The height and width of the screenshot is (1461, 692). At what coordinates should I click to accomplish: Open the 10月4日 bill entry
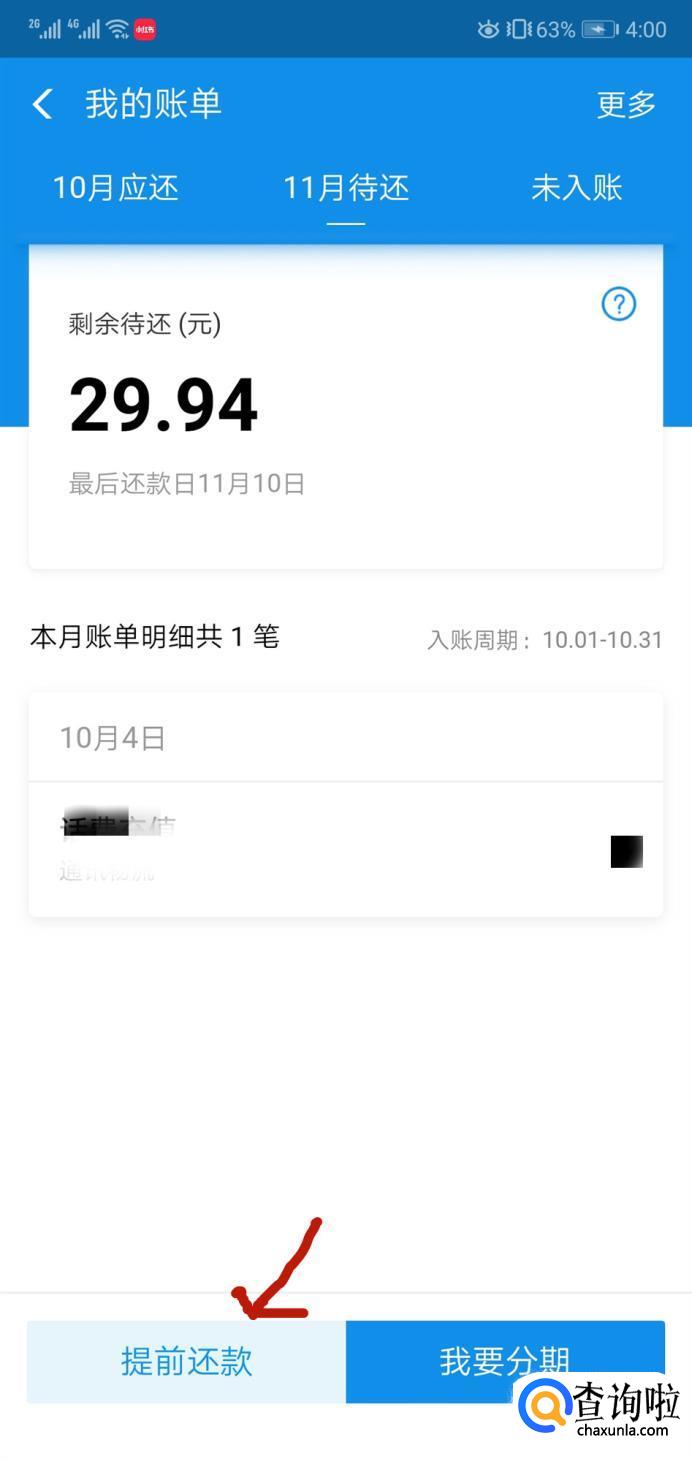(345, 849)
